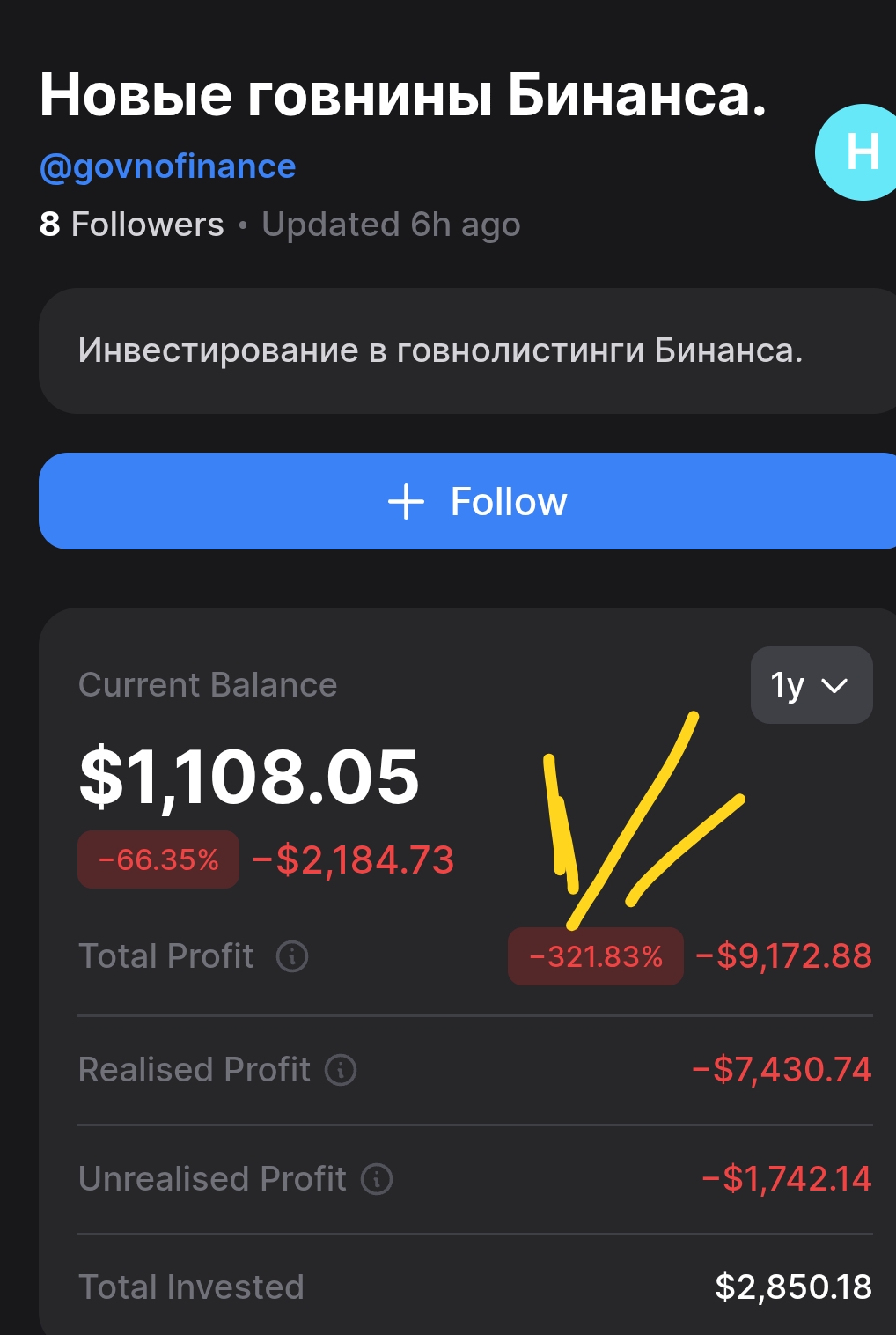Open the @govnofinance profile link
896x1335 pixels.
167,166
